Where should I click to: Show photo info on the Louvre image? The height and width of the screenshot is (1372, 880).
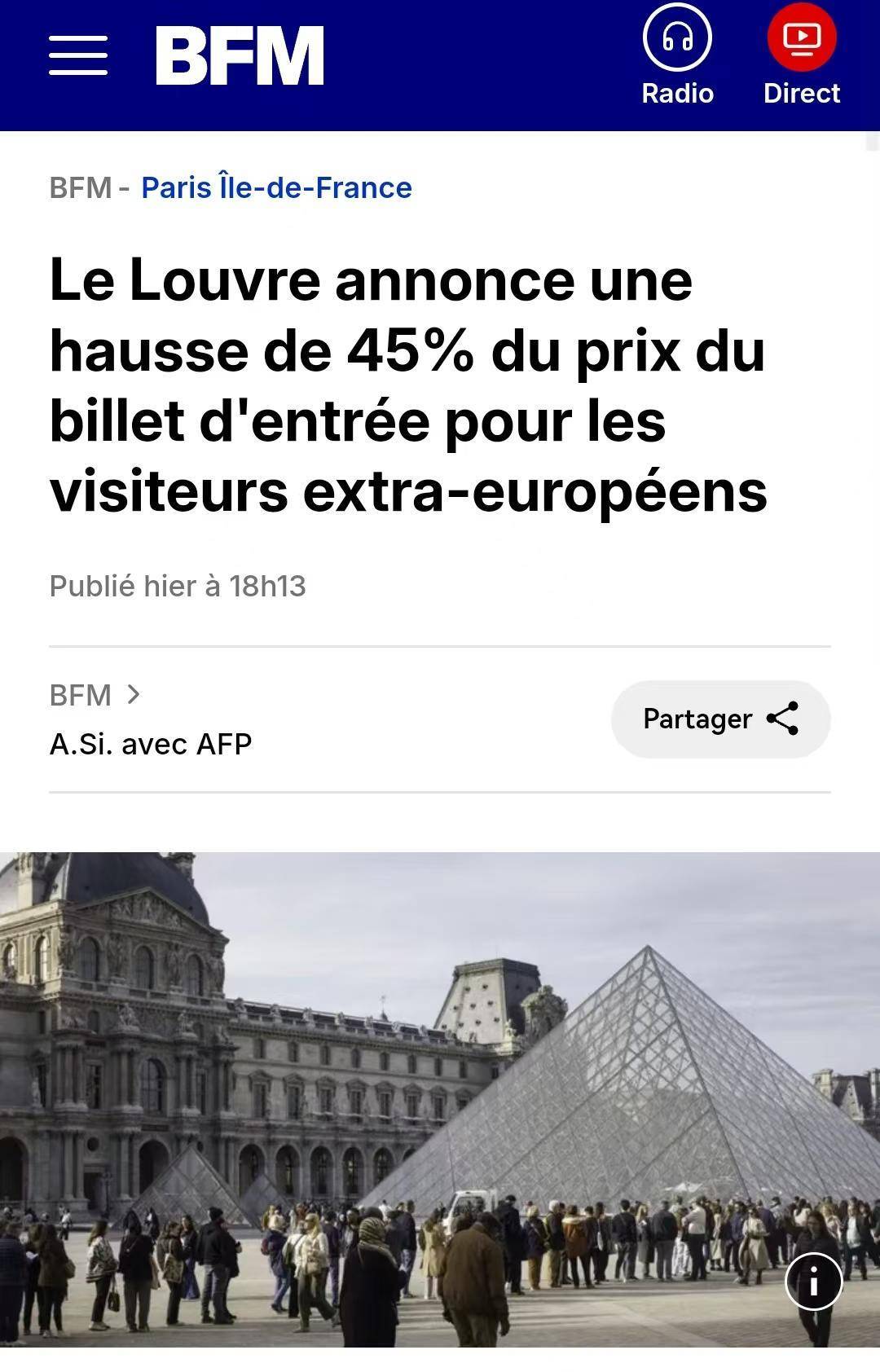click(x=813, y=1282)
